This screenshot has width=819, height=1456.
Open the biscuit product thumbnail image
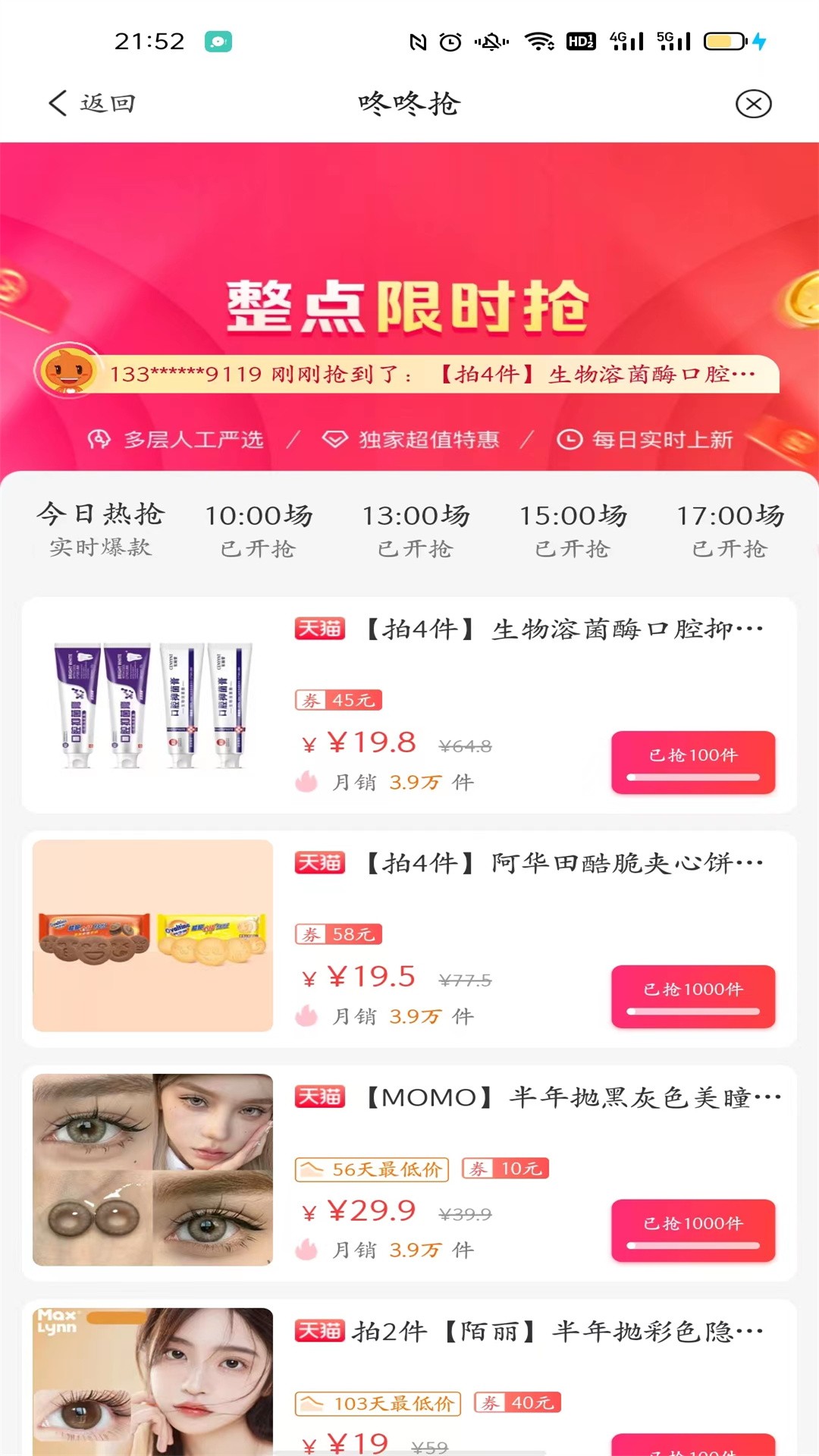[152, 937]
